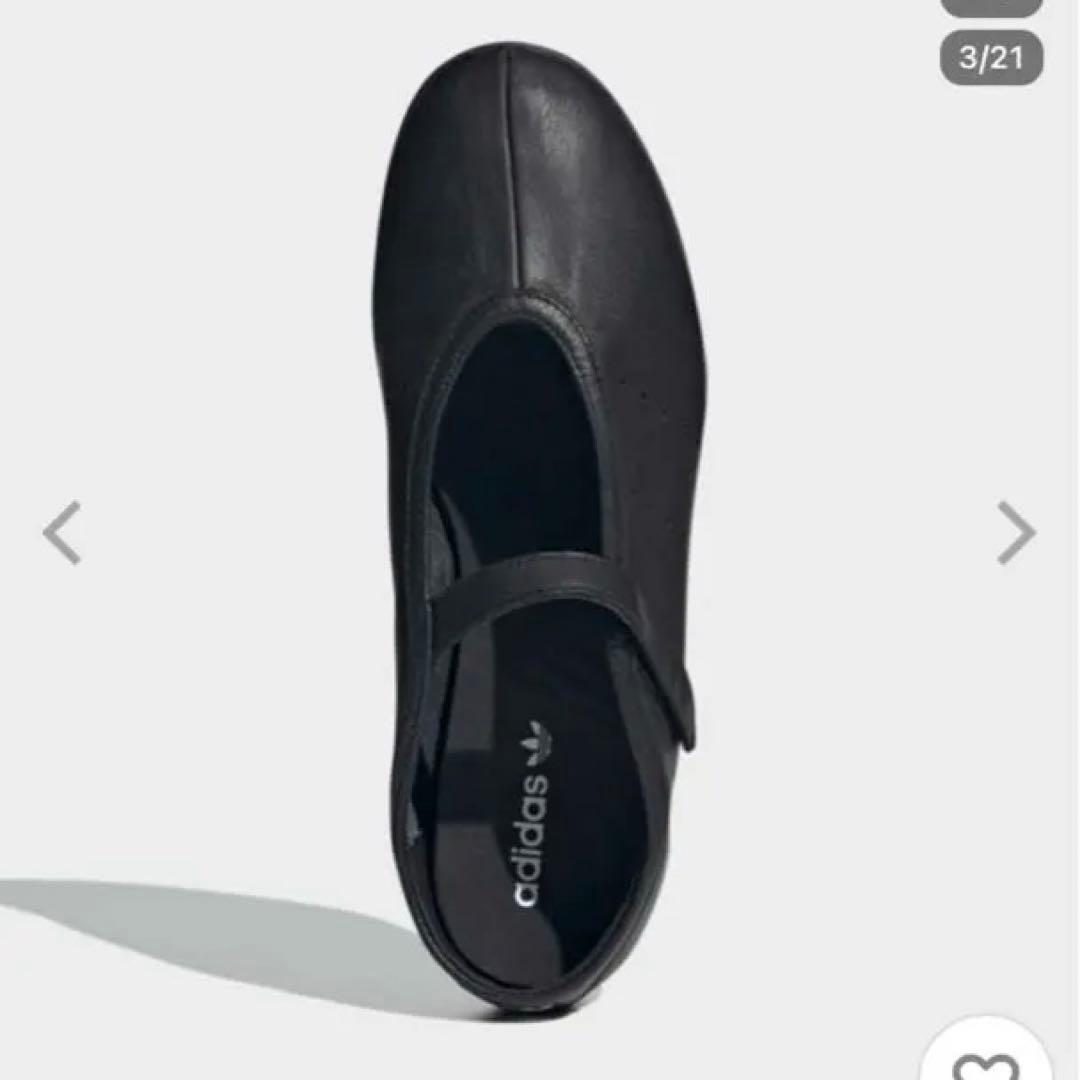This screenshot has height=1080, width=1080.
Task: Go to the previous product photo
Action: (x=62, y=533)
